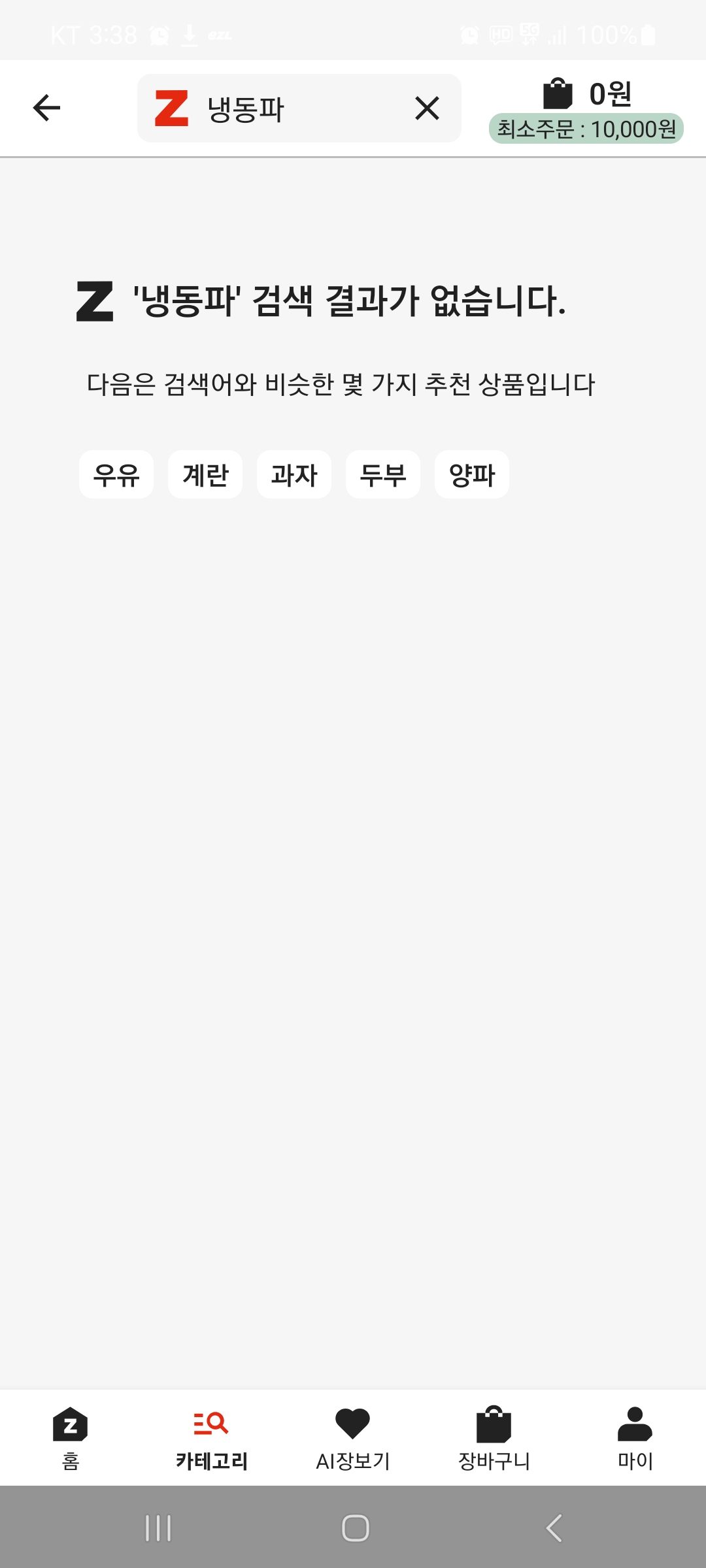Go to the 마이 tab
The image size is (706, 1568).
pos(635,1437)
